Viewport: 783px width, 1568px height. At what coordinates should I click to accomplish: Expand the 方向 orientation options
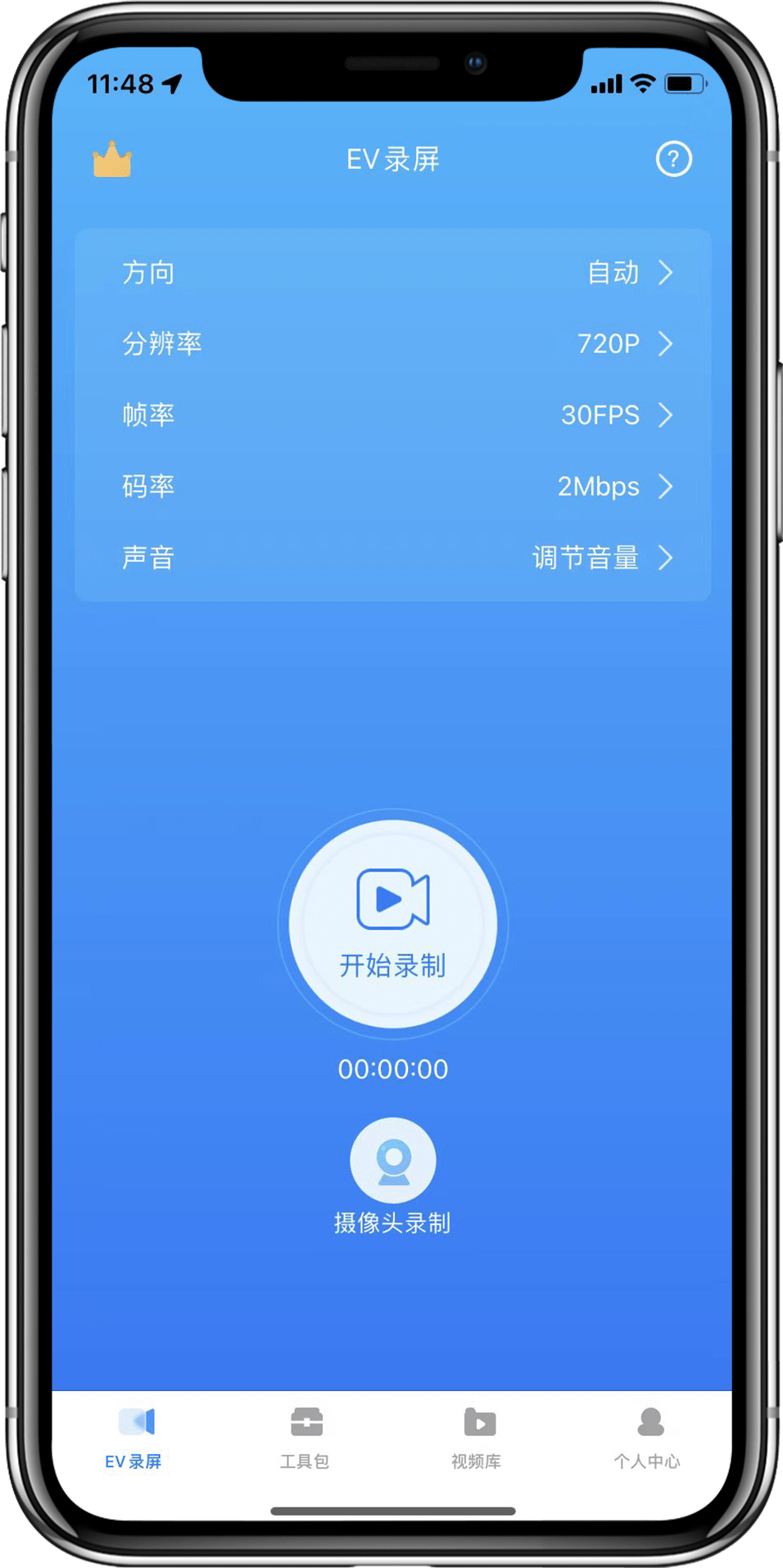point(393,273)
